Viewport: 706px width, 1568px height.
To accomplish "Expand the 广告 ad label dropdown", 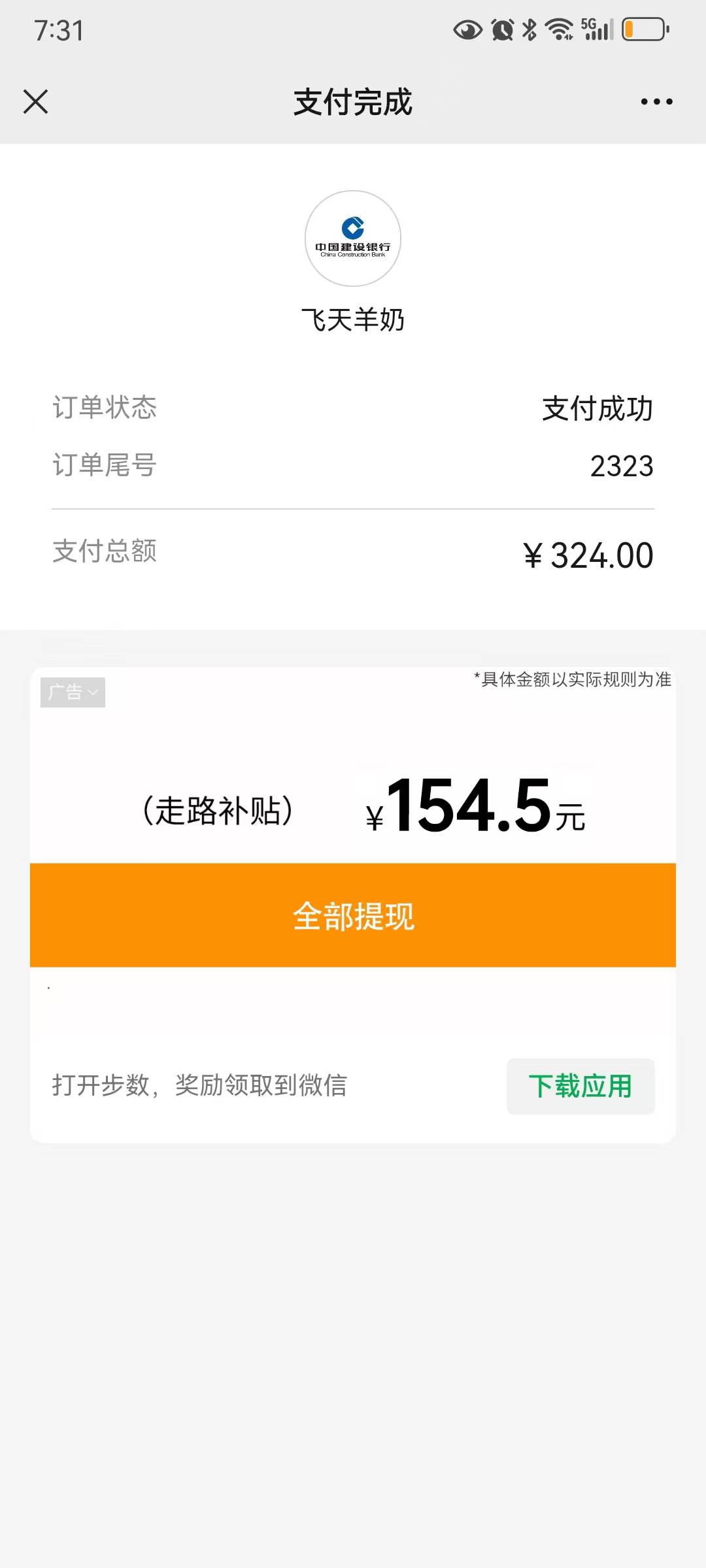I will click(73, 693).
